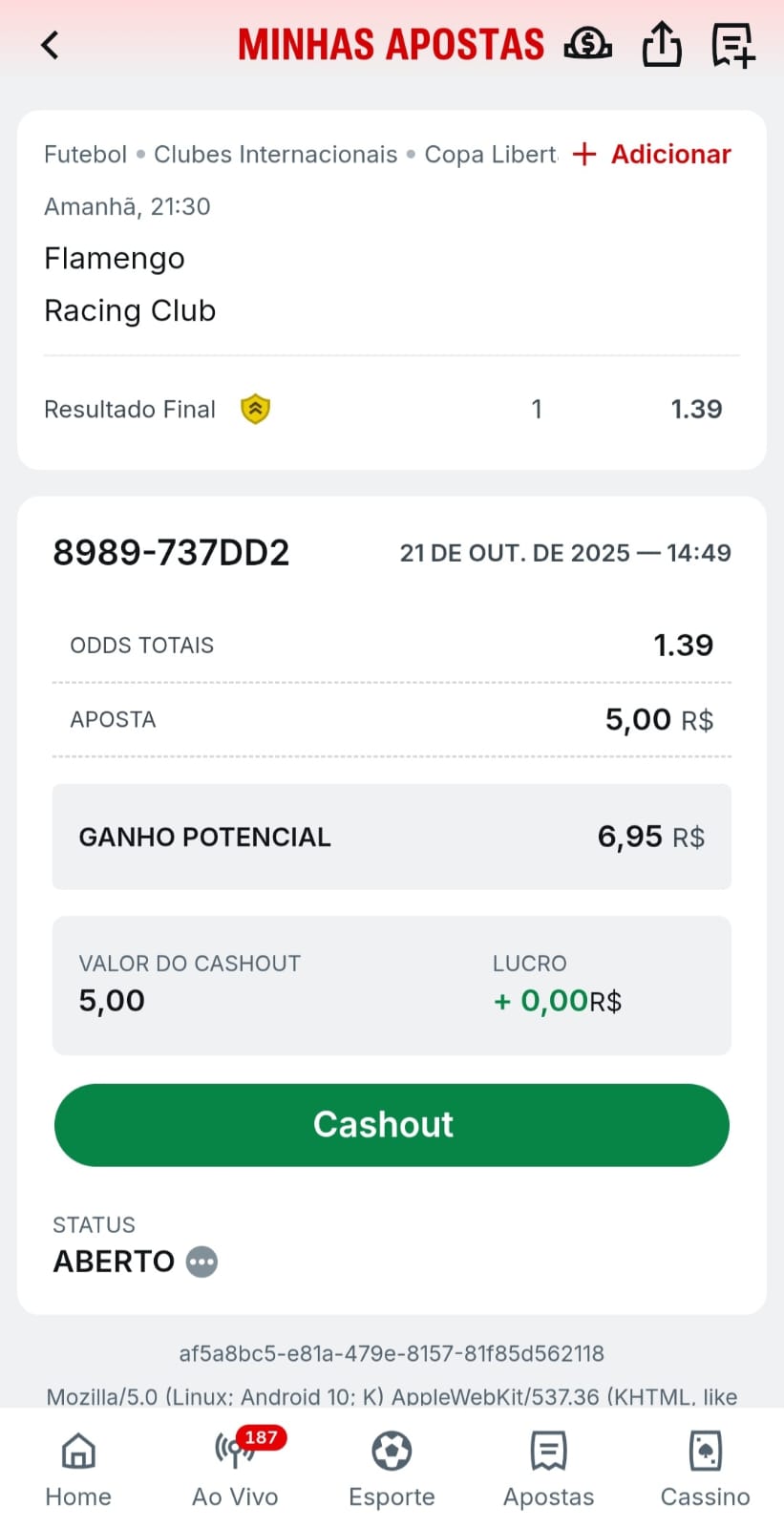This screenshot has width=784, height=1528.
Task: Open the bet slip icon in the header
Action: 731,45
